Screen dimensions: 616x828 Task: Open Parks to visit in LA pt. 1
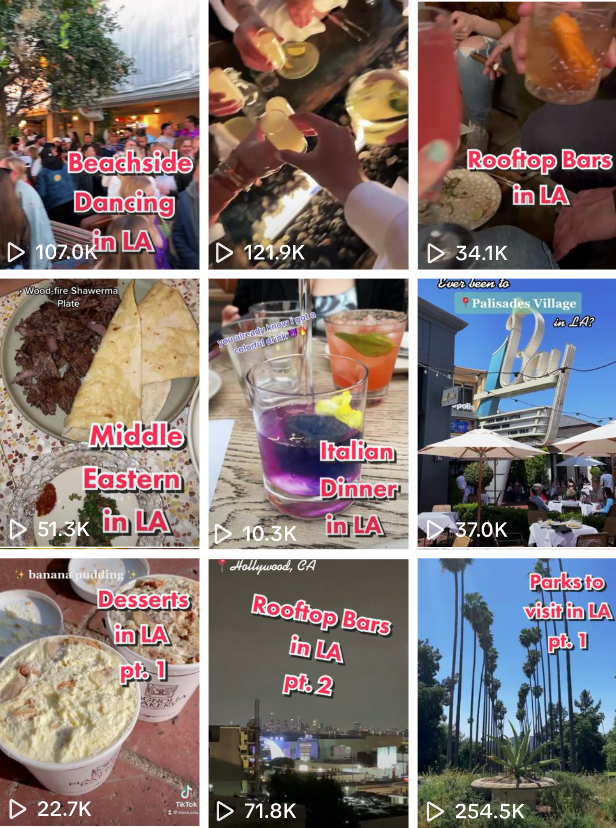point(517,692)
